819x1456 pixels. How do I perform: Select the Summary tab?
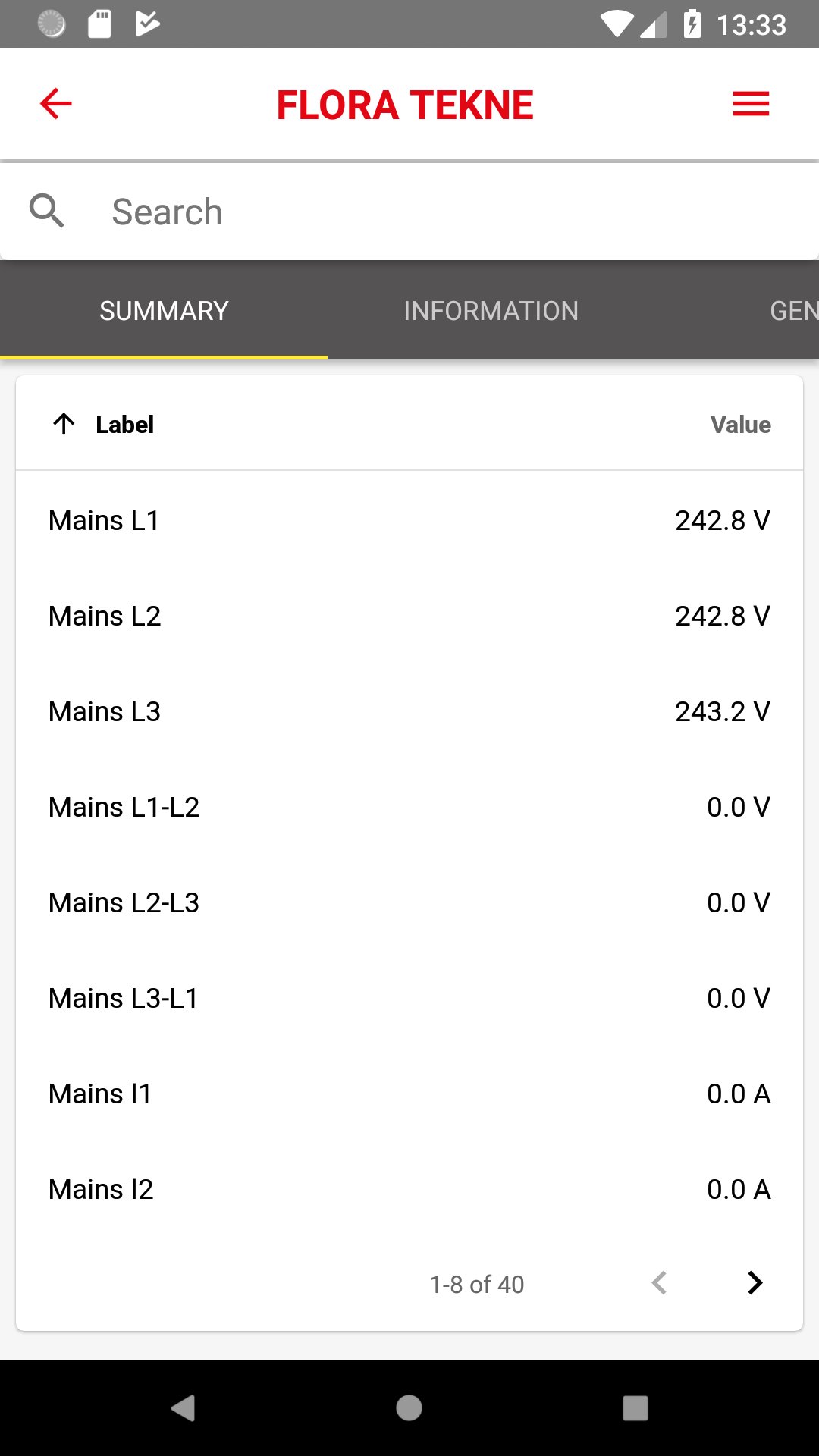coord(164,311)
